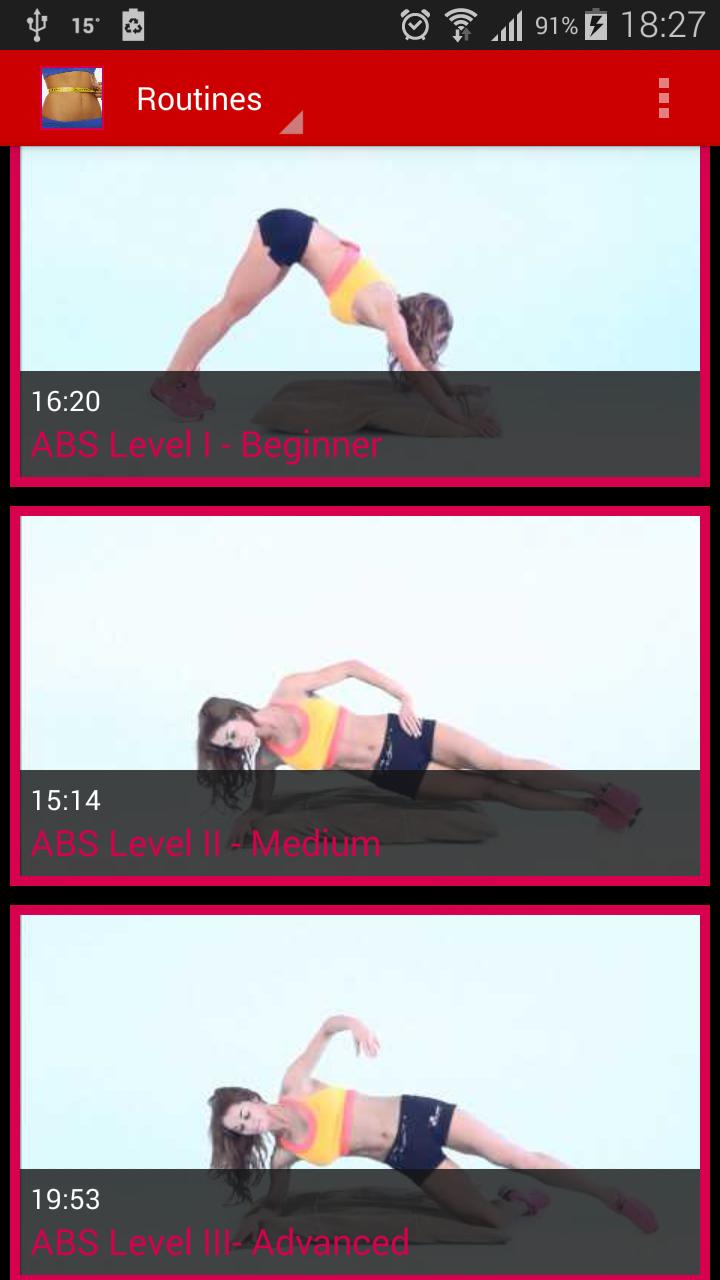Screen dimensions: 720x1280
Task: Open the overflow menu
Action: click(x=663, y=98)
